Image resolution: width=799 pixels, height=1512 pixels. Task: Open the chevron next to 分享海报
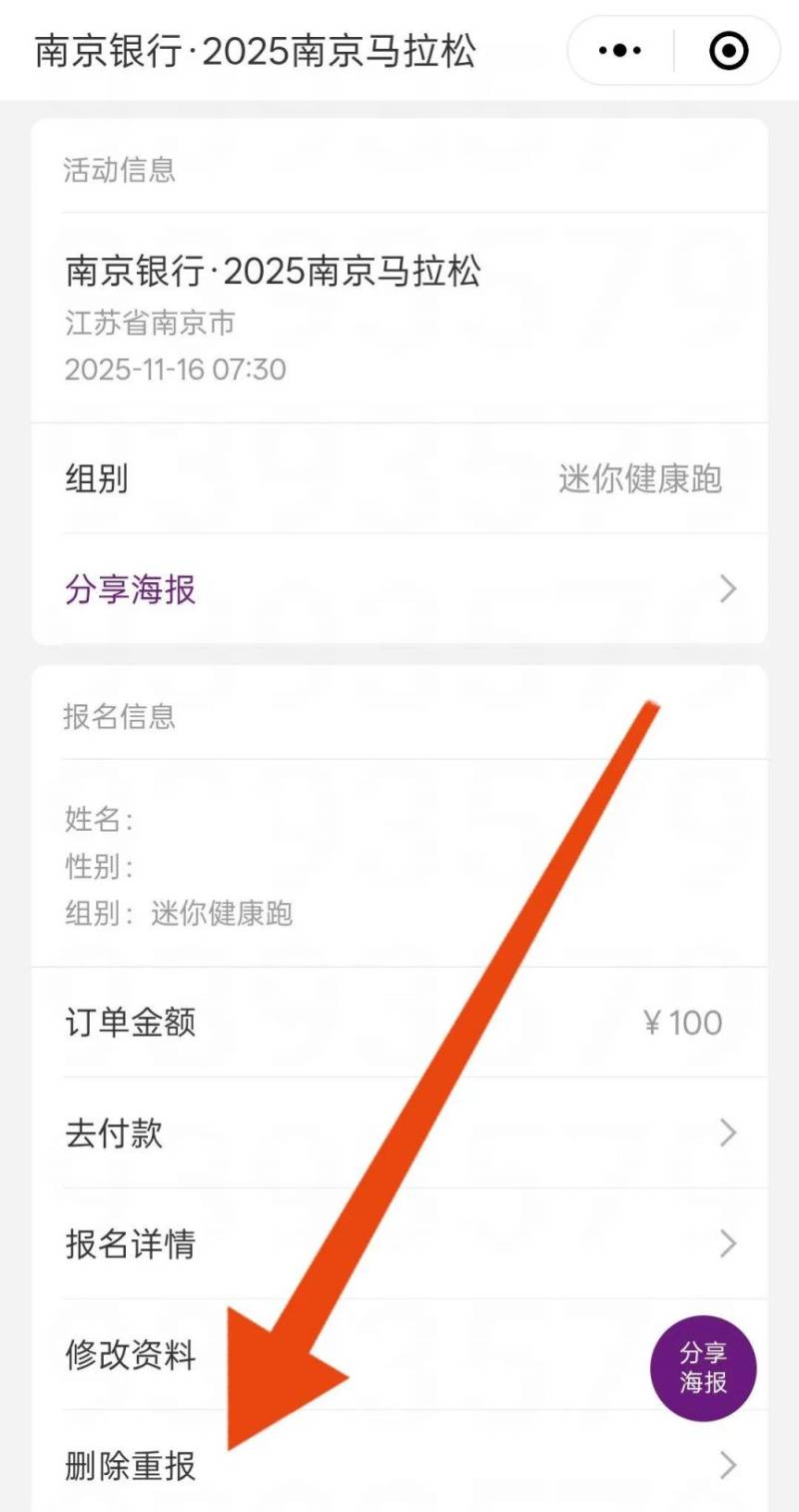point(728,589)
